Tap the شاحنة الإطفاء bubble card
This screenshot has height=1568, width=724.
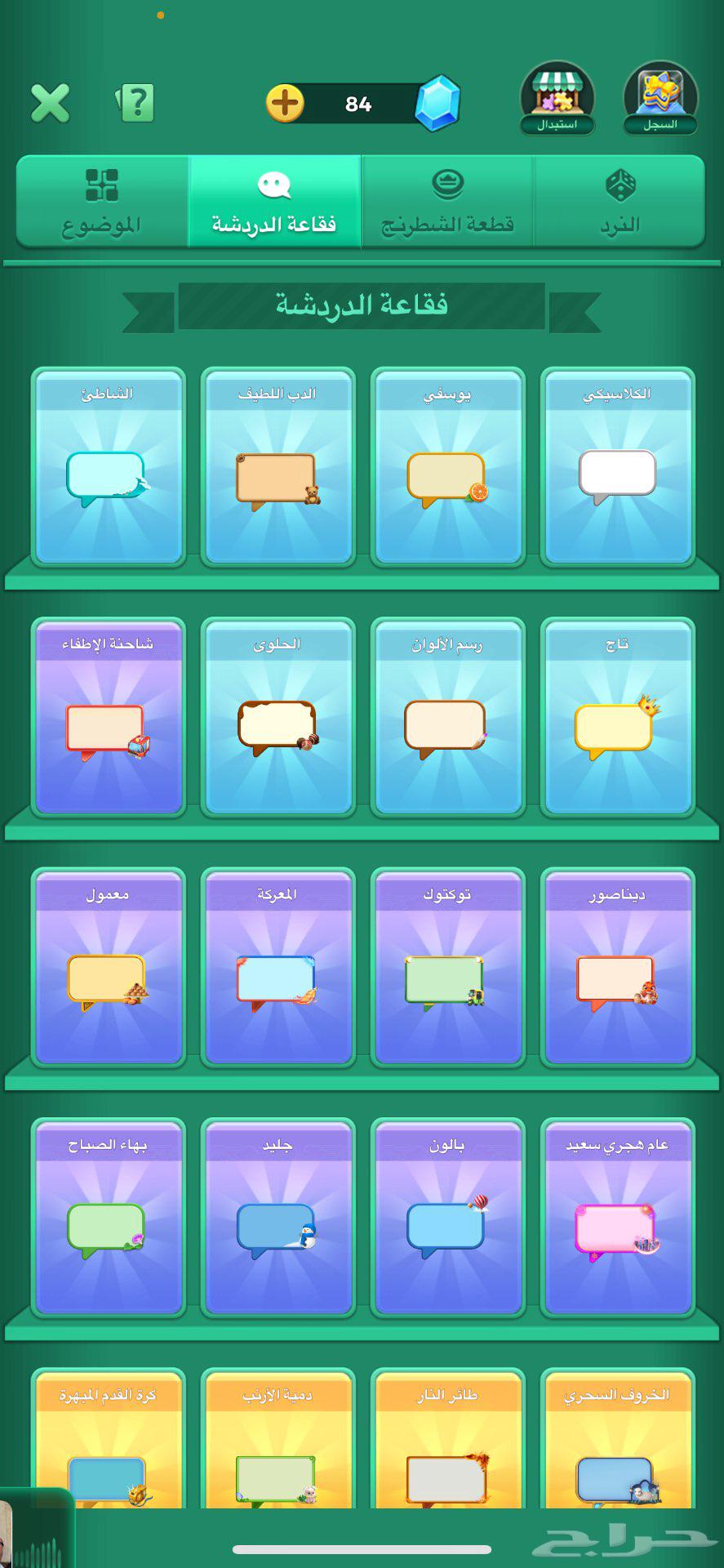point(108,718)
